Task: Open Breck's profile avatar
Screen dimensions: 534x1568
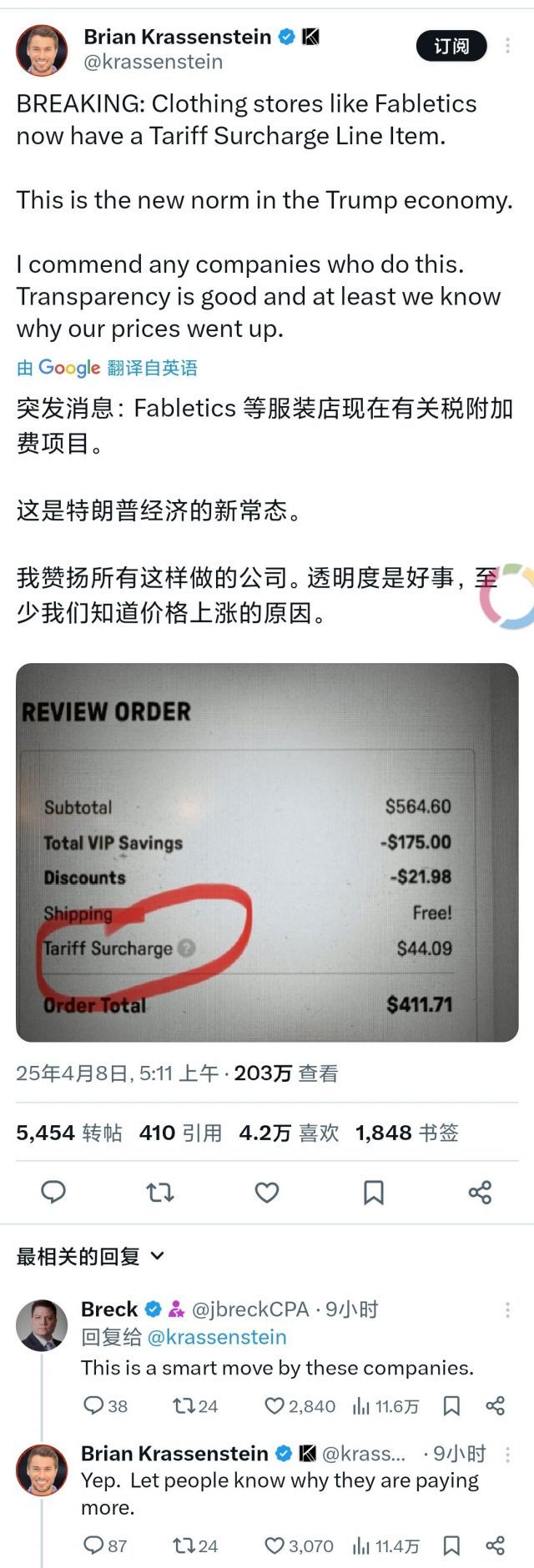Action: [x=42, y=1324]
